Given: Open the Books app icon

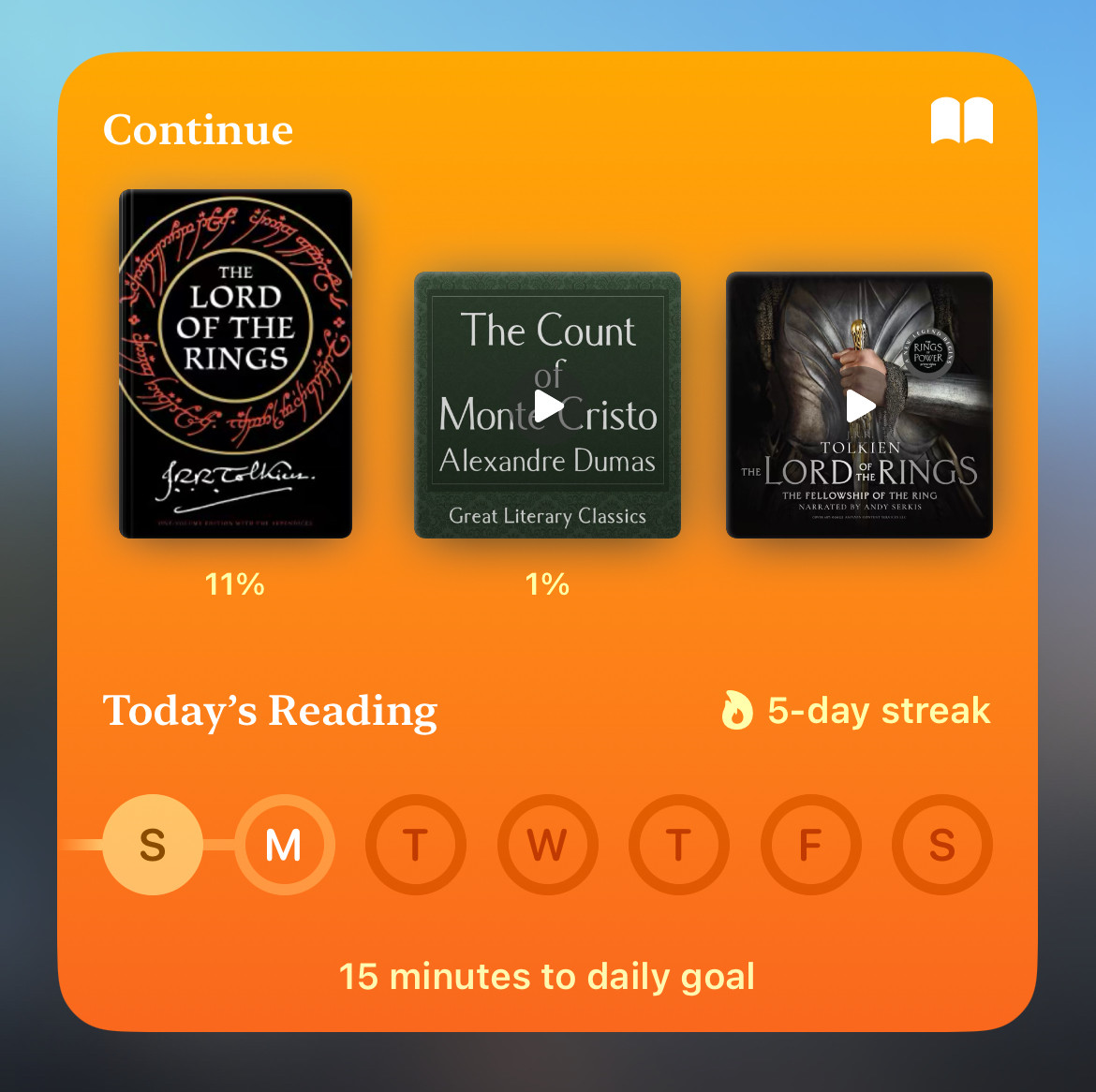Looking at the screenshot, I should point(961,122).
